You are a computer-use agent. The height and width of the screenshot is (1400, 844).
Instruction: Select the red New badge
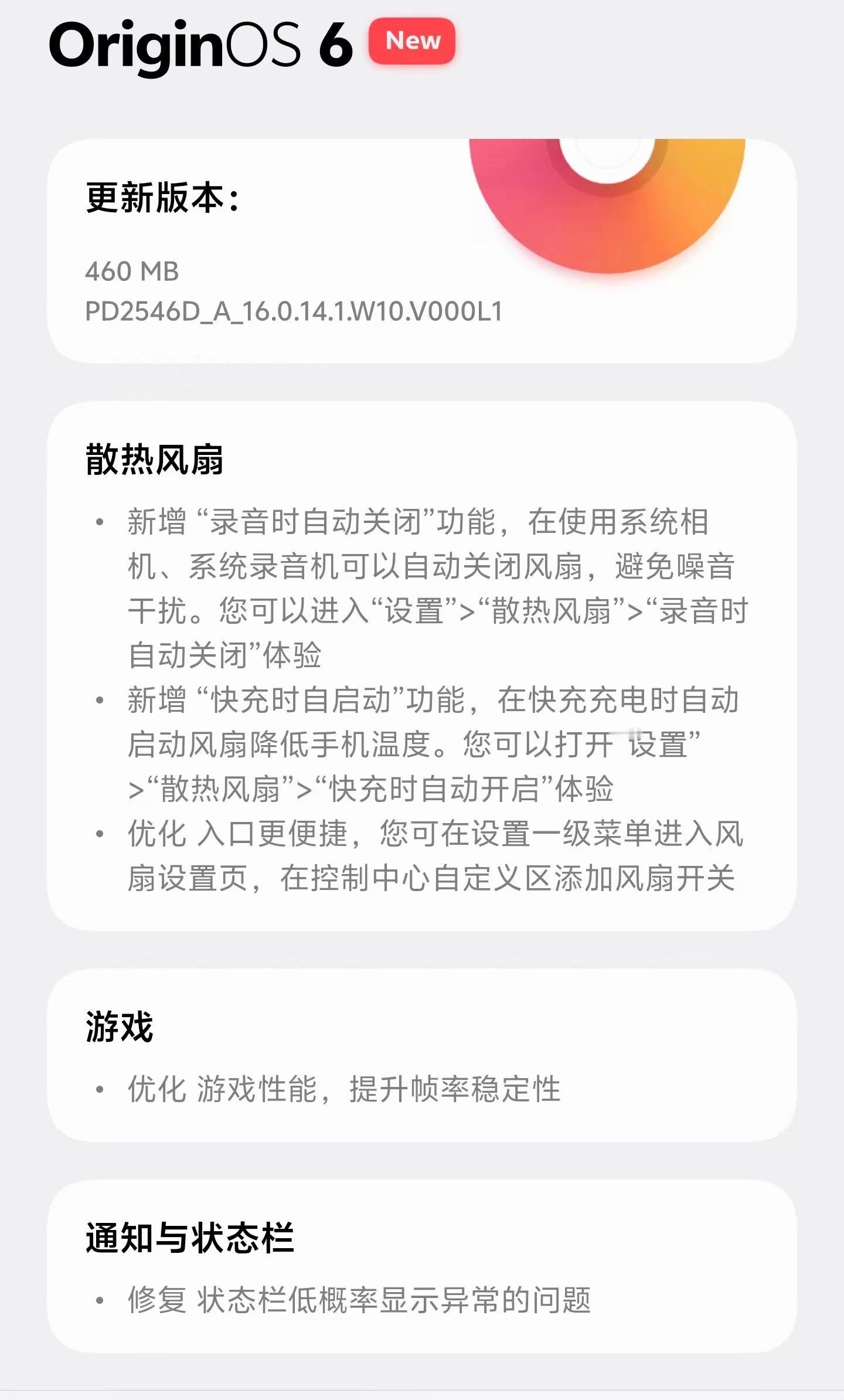pyautogui.click(x=410, y=42)
